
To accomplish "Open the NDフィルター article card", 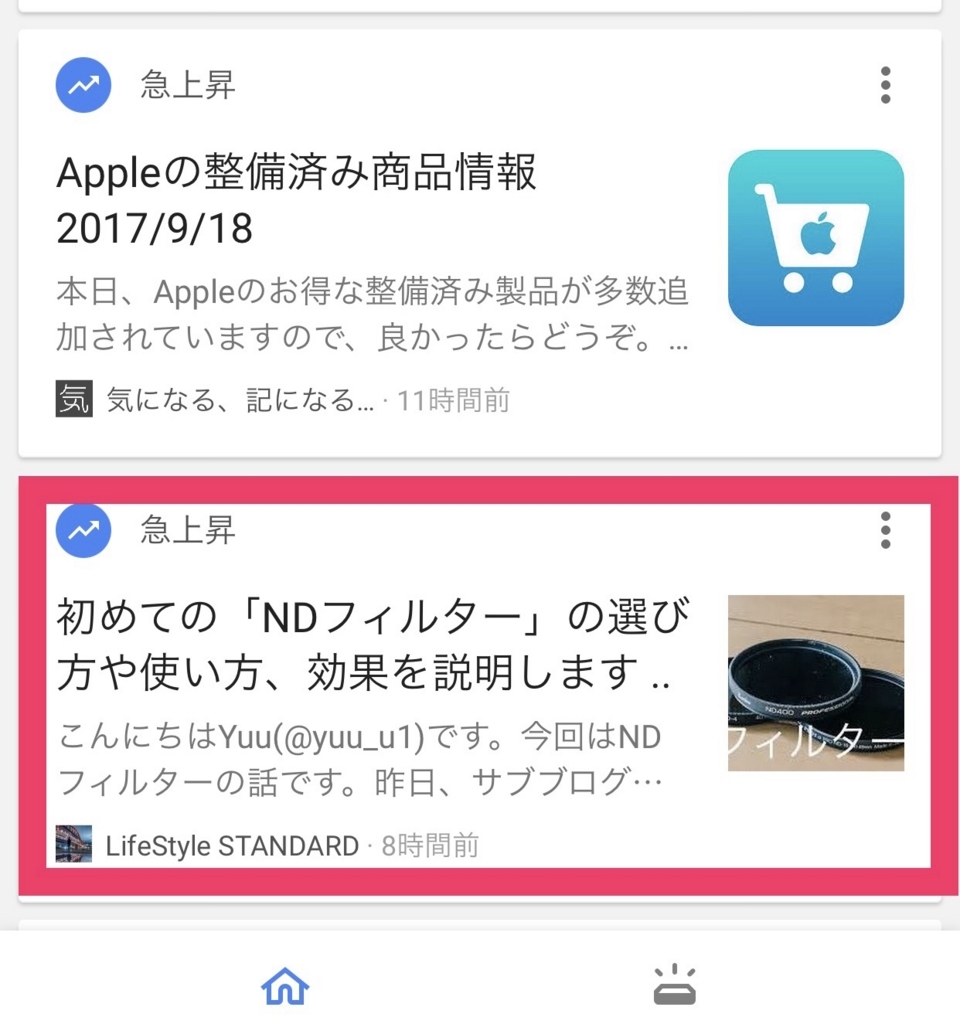I will click(364, 646).
